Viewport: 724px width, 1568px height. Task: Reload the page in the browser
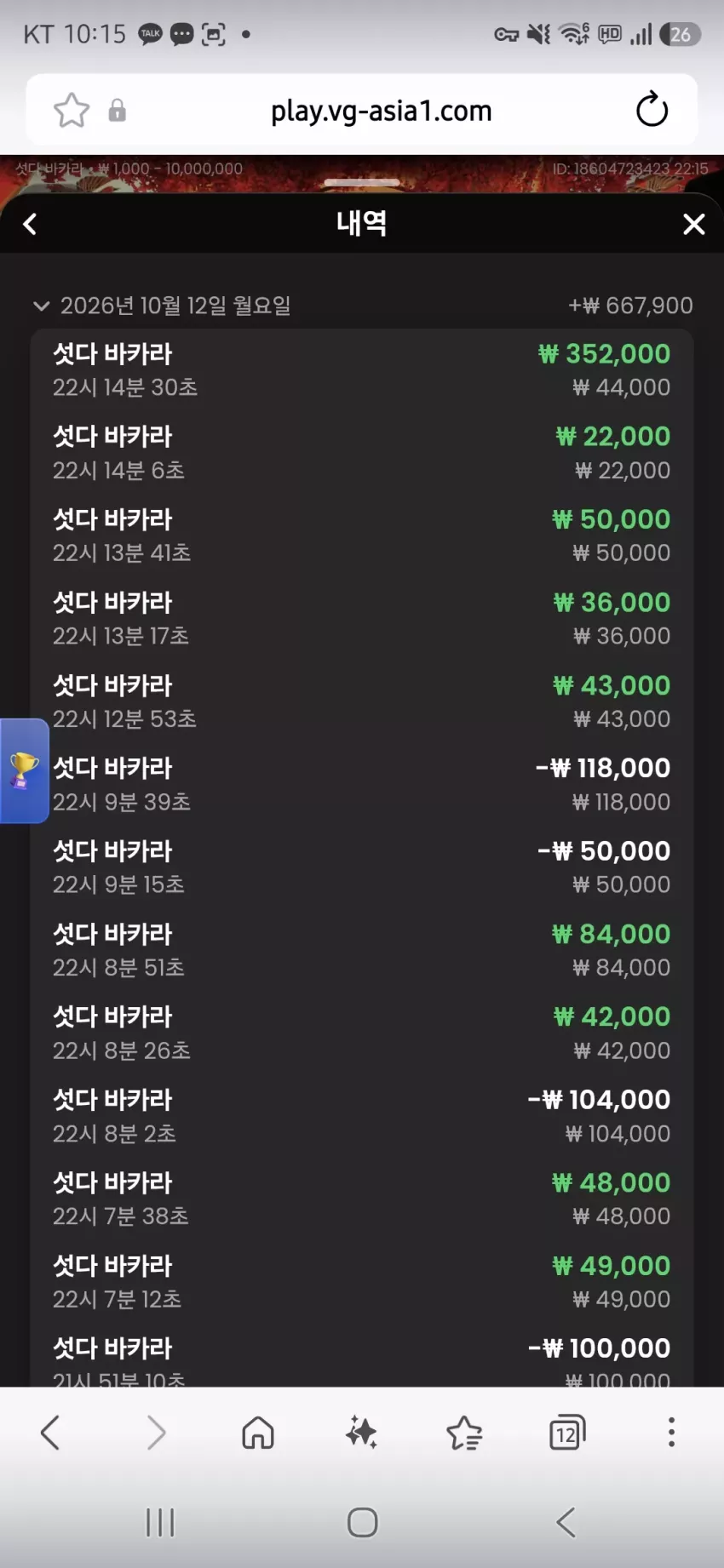652,110
